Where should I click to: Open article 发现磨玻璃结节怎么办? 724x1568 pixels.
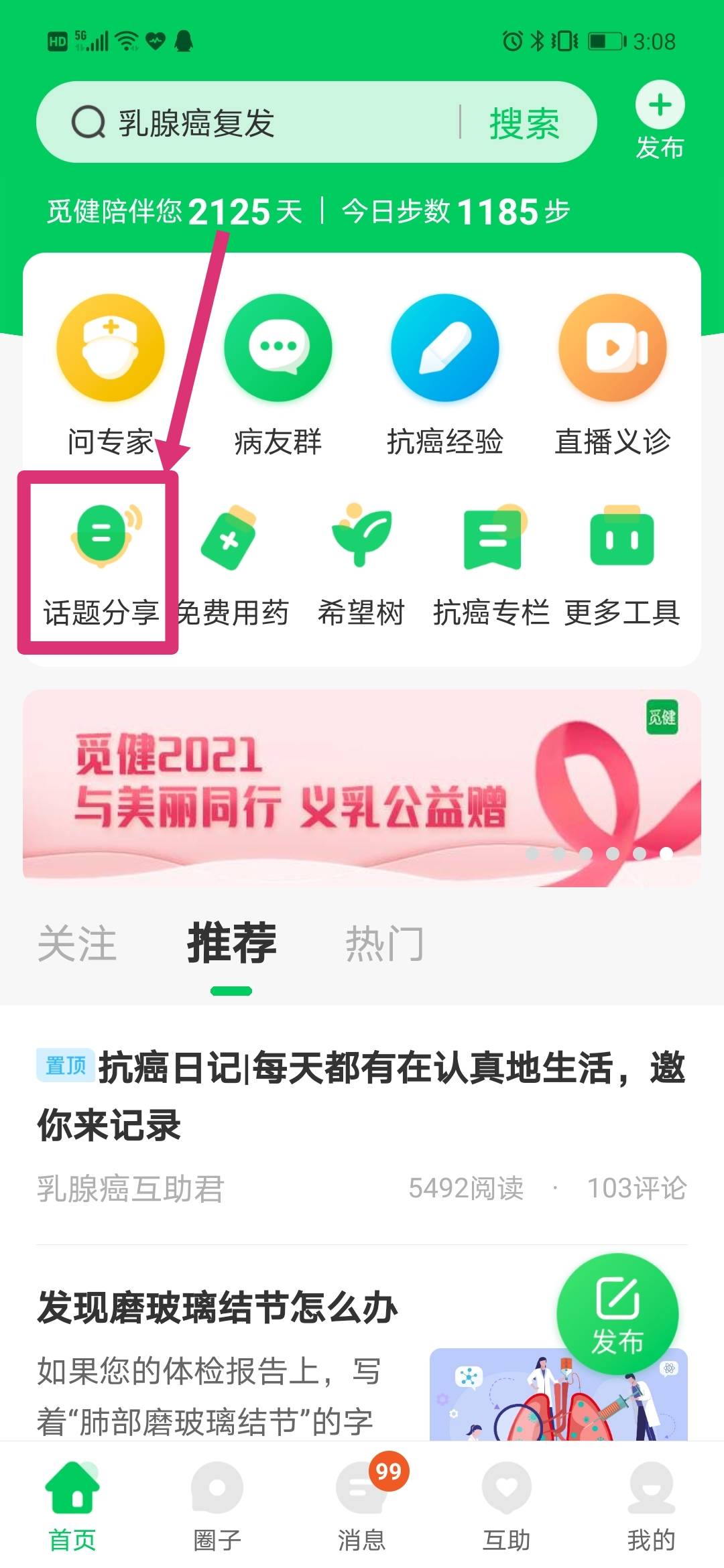coord(218,1307)
